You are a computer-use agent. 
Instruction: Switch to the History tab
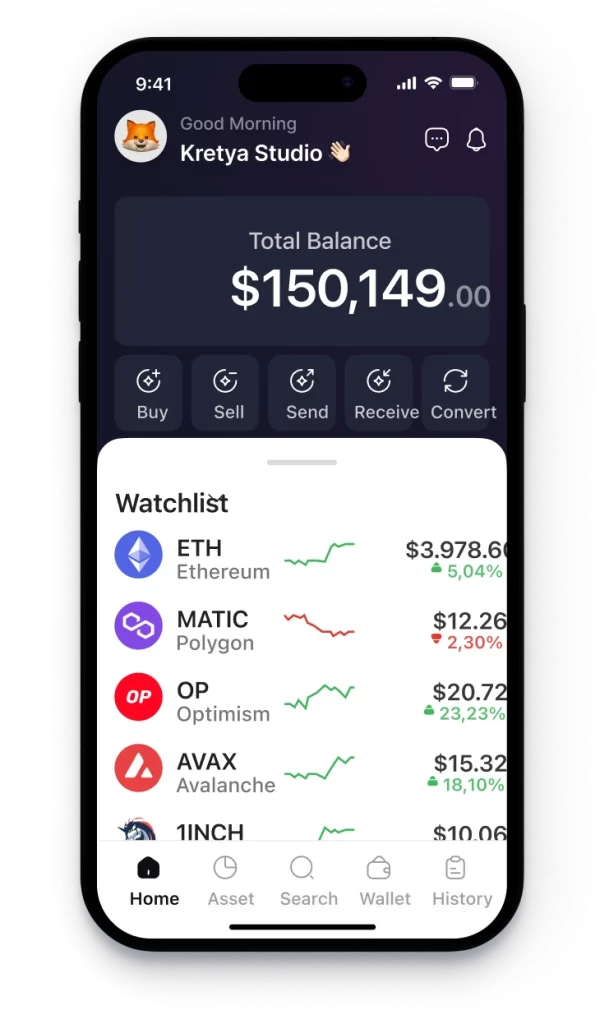coord(461,882)
